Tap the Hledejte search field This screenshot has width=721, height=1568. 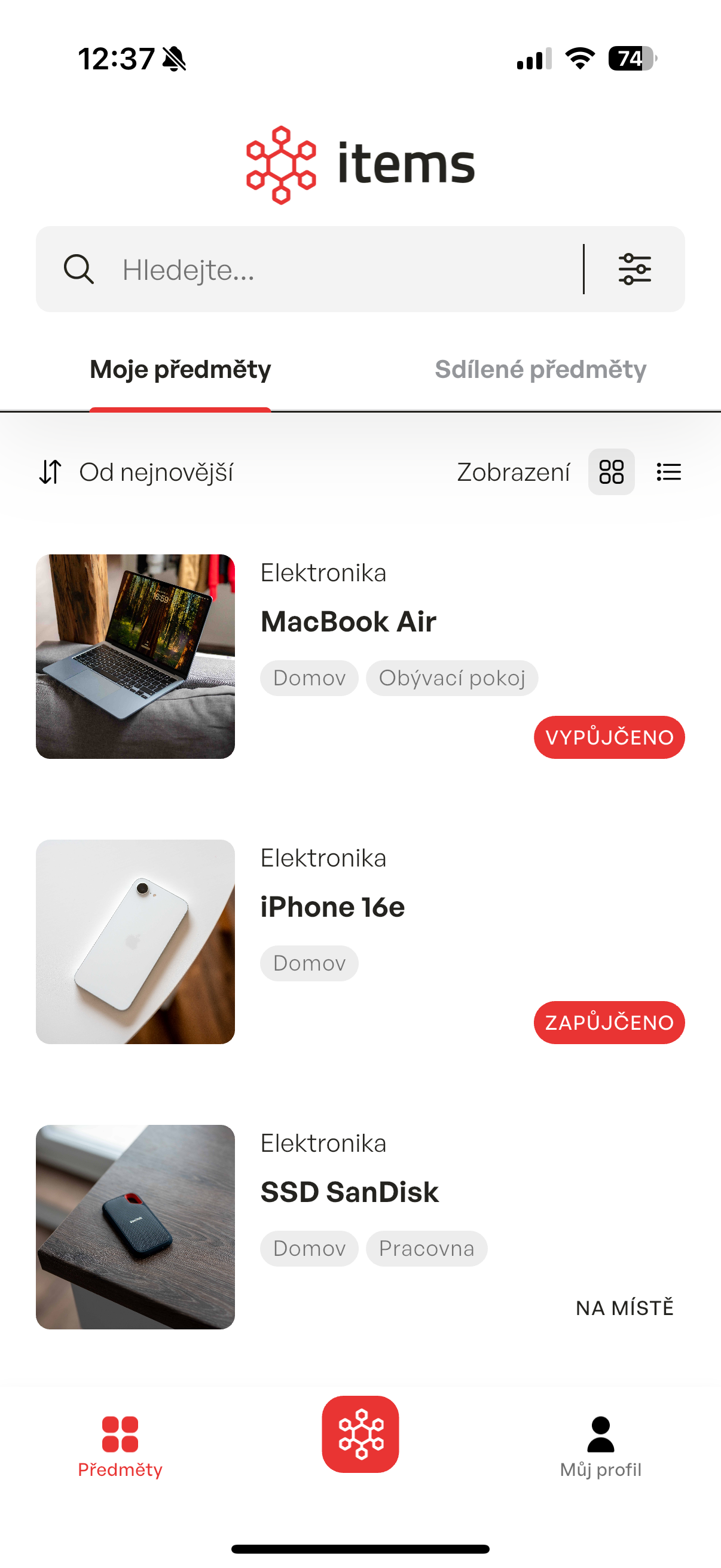341,270
